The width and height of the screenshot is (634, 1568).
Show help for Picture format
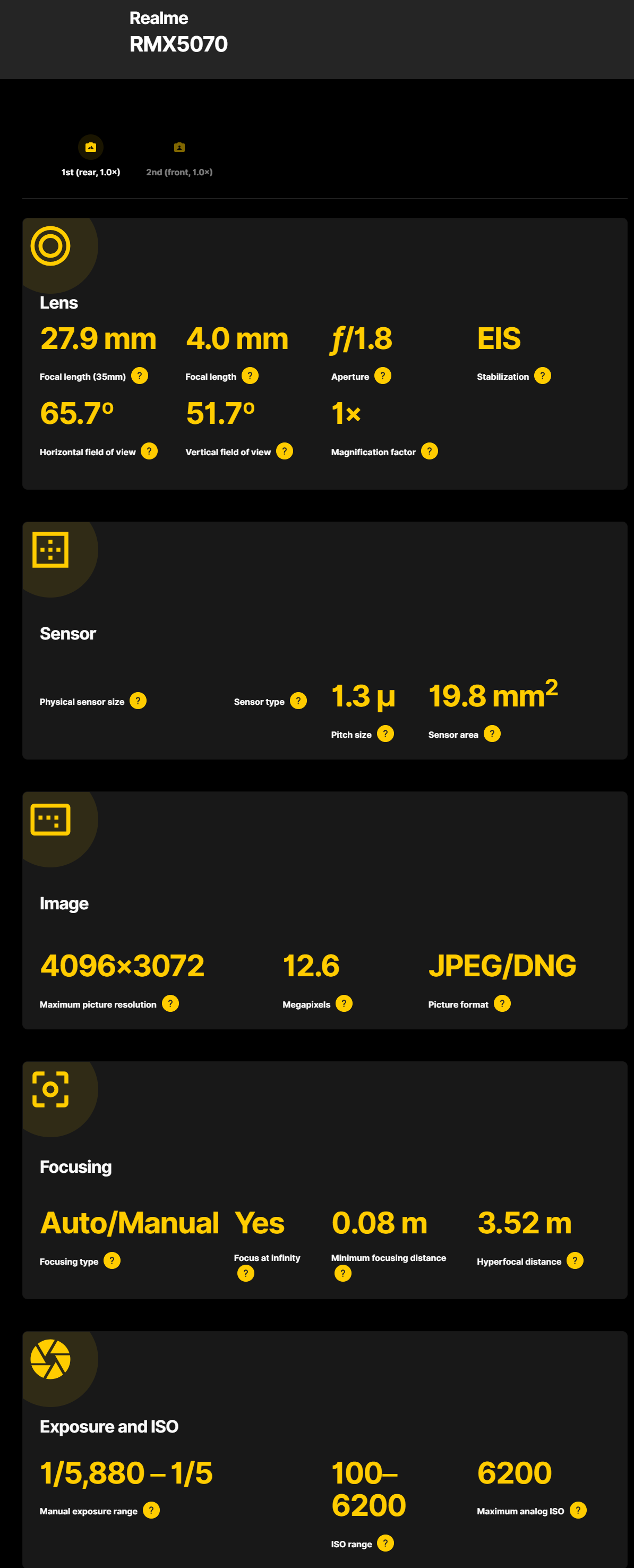[502, 1004]
